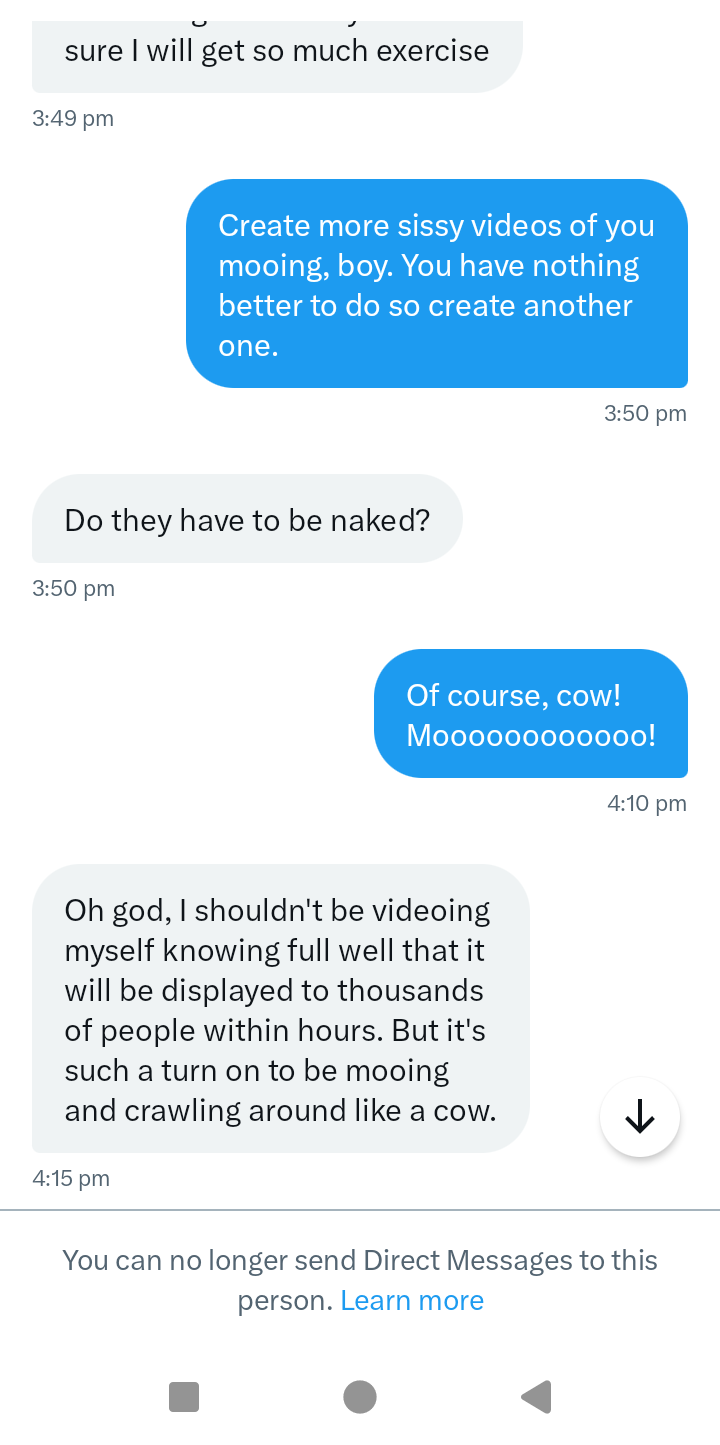The height and width of the screenshot is (1445, 720).
Task: Tap the 3:50 pm timestamp below the gray bubble
Action: [x=72, y=588]
